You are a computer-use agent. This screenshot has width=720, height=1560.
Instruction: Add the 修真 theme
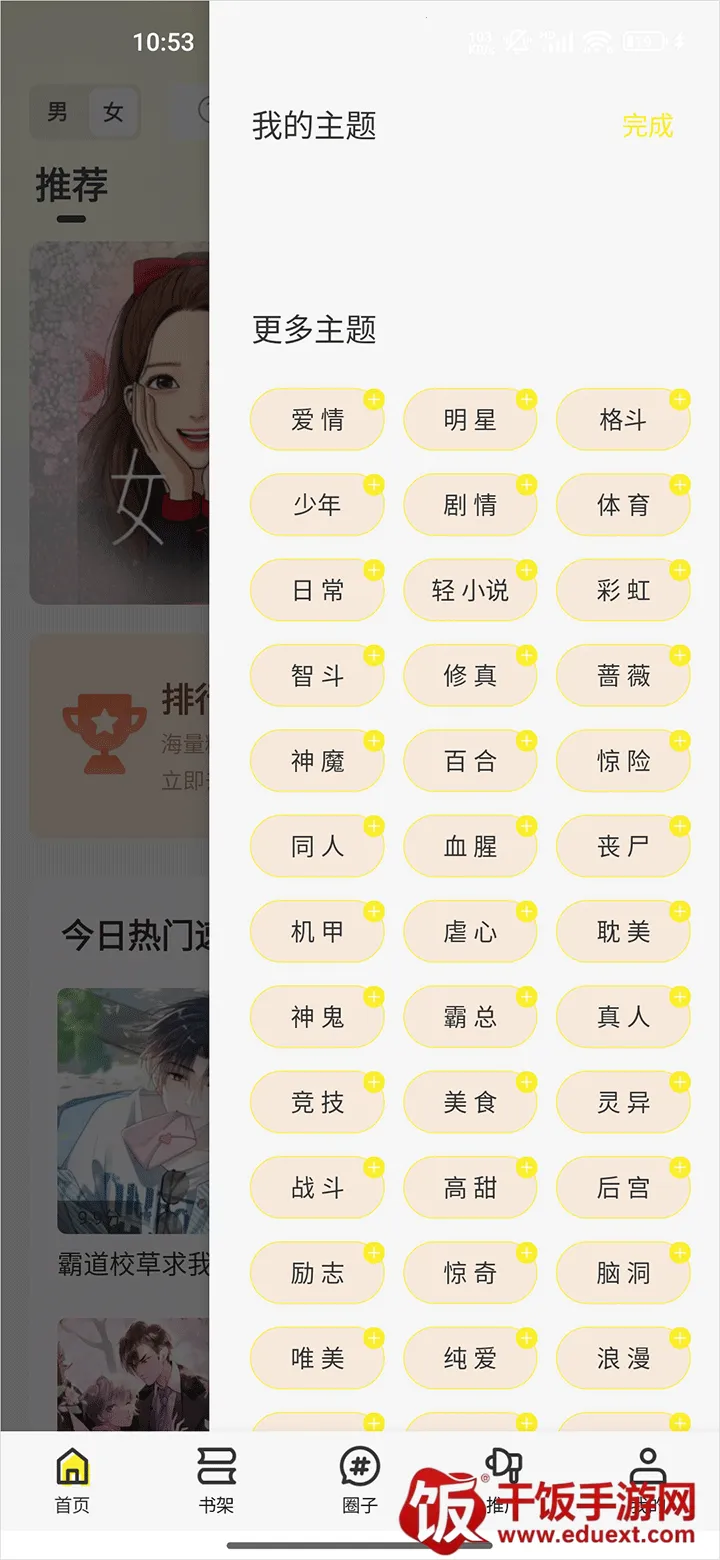coord(470,676)
